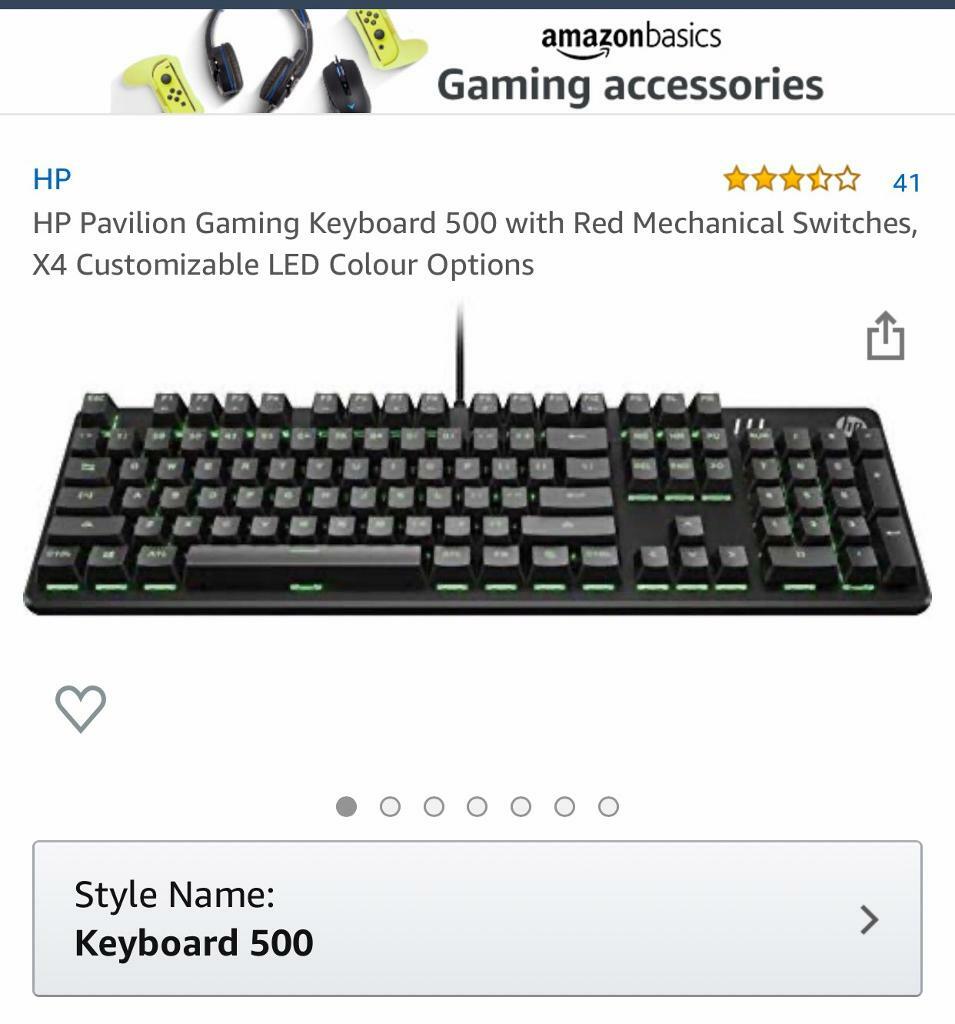Viewport: 955px width, 1024px height.
Task: Add keyboard to wish list heart
Action: pyautogui.click(x=80, y=708)
